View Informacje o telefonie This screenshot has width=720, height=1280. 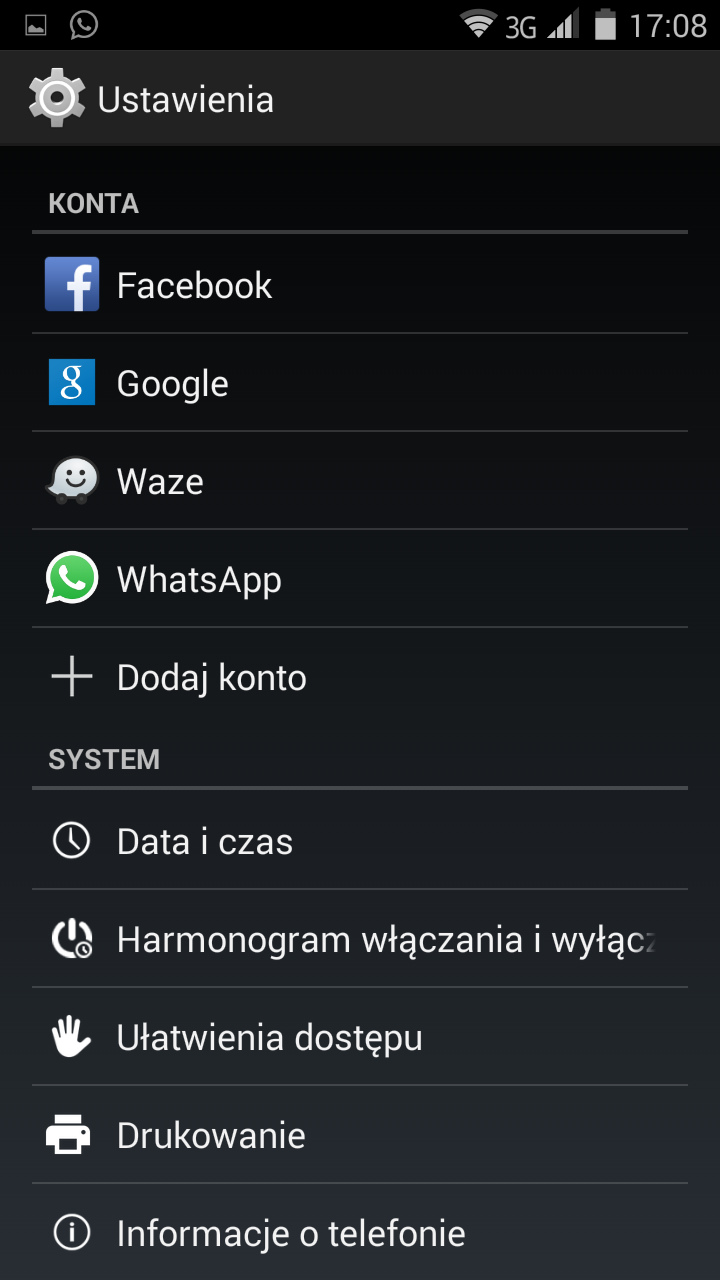pyautogui.click(x=360, y=1233)
